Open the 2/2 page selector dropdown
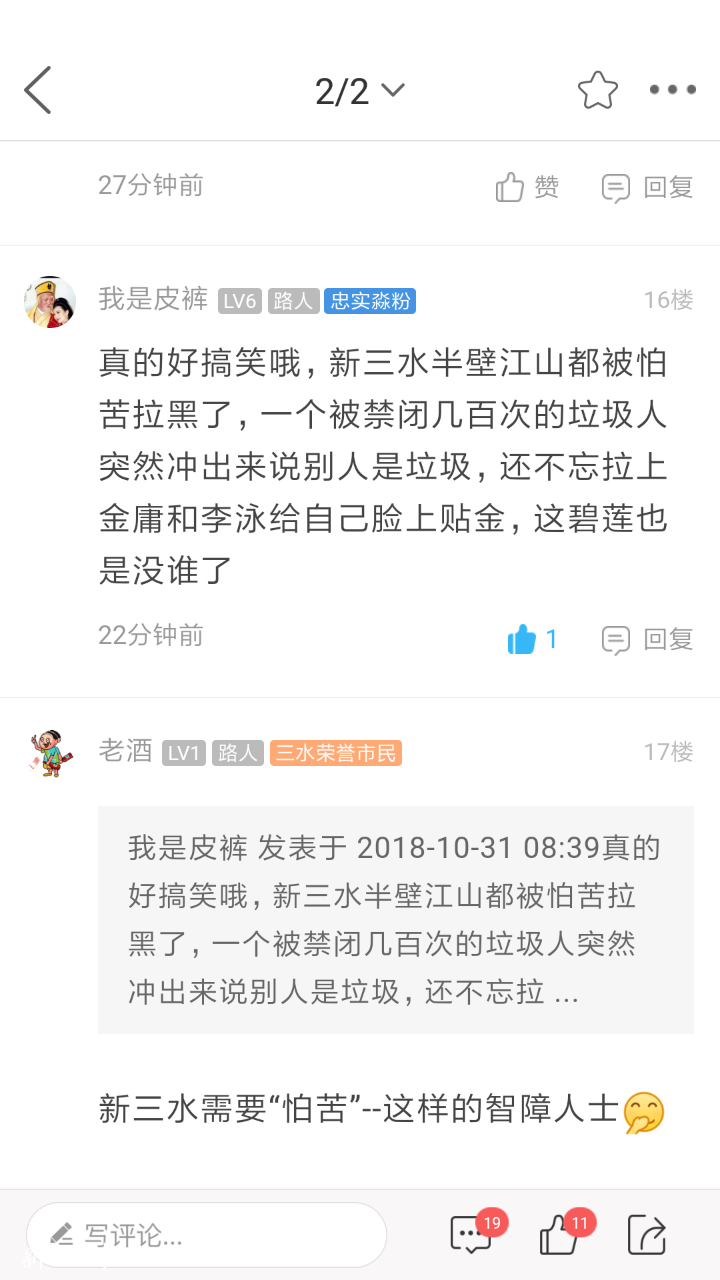This screenshot has width=720, height=1280. pos(359,91)
